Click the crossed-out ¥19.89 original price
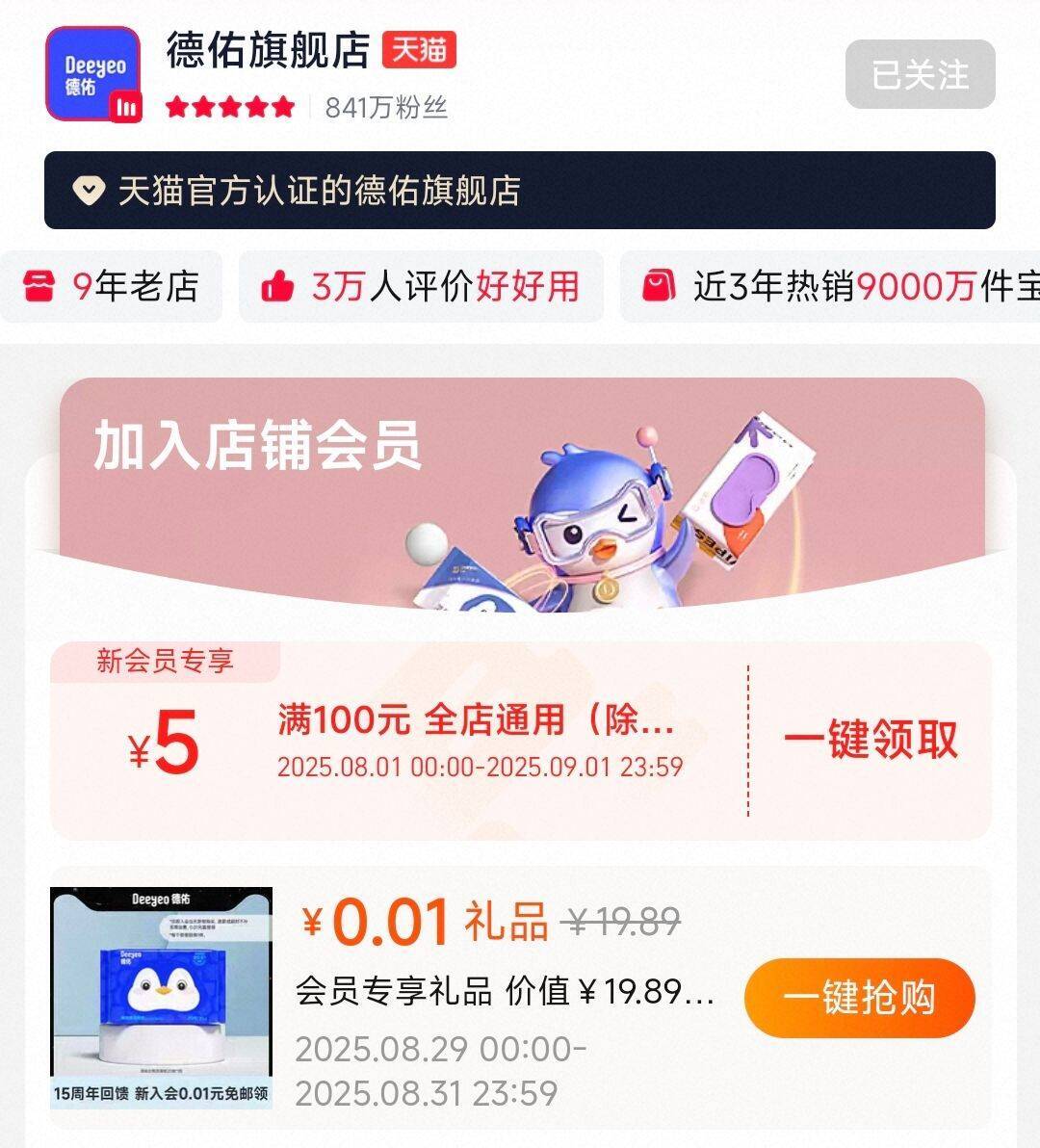 pyautogui.click(x=621, y=923)
